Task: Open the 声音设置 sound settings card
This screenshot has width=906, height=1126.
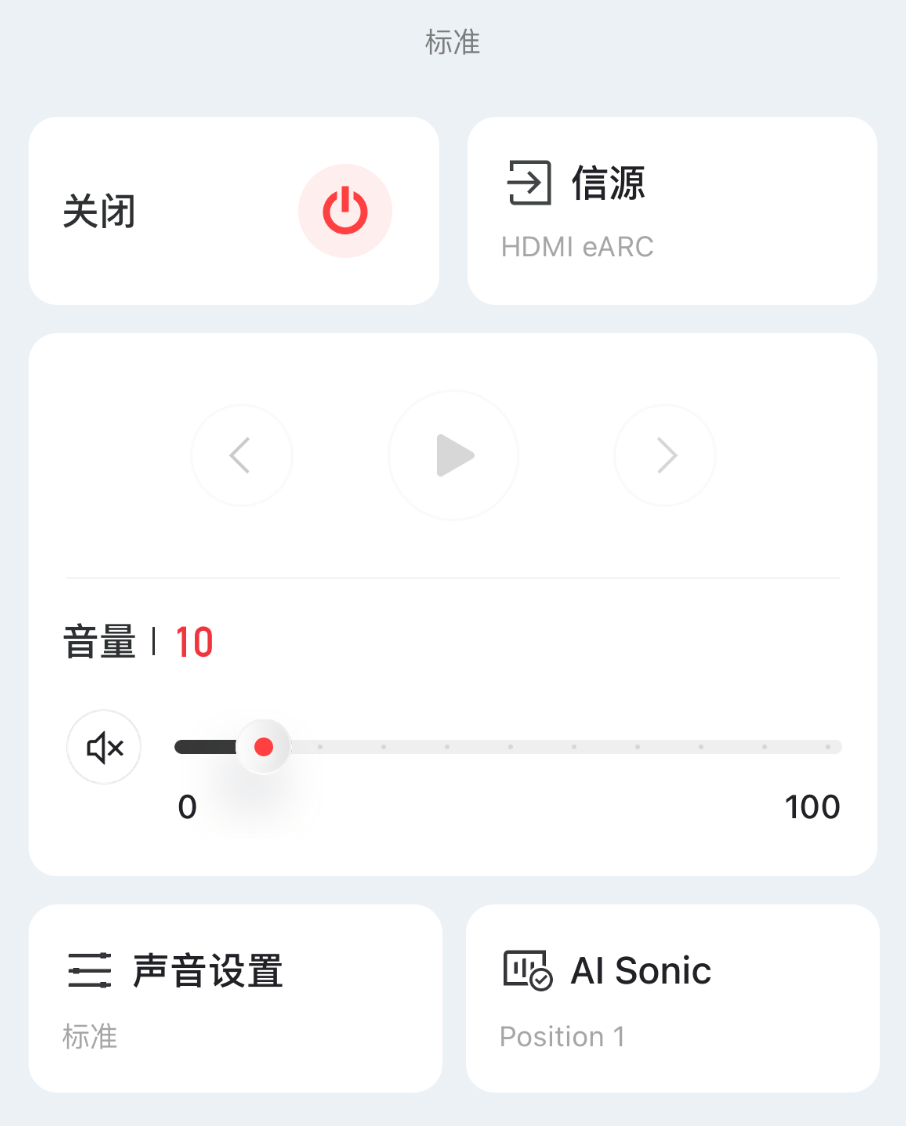Action: [x=235, y=998]
